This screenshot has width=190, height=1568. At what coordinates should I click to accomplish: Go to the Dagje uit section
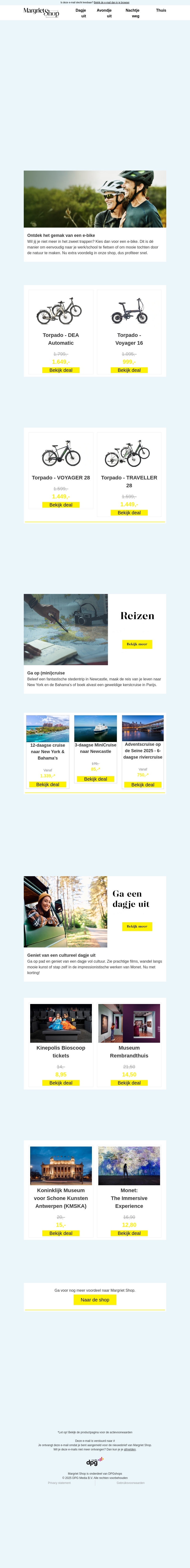tap(81, 13)
